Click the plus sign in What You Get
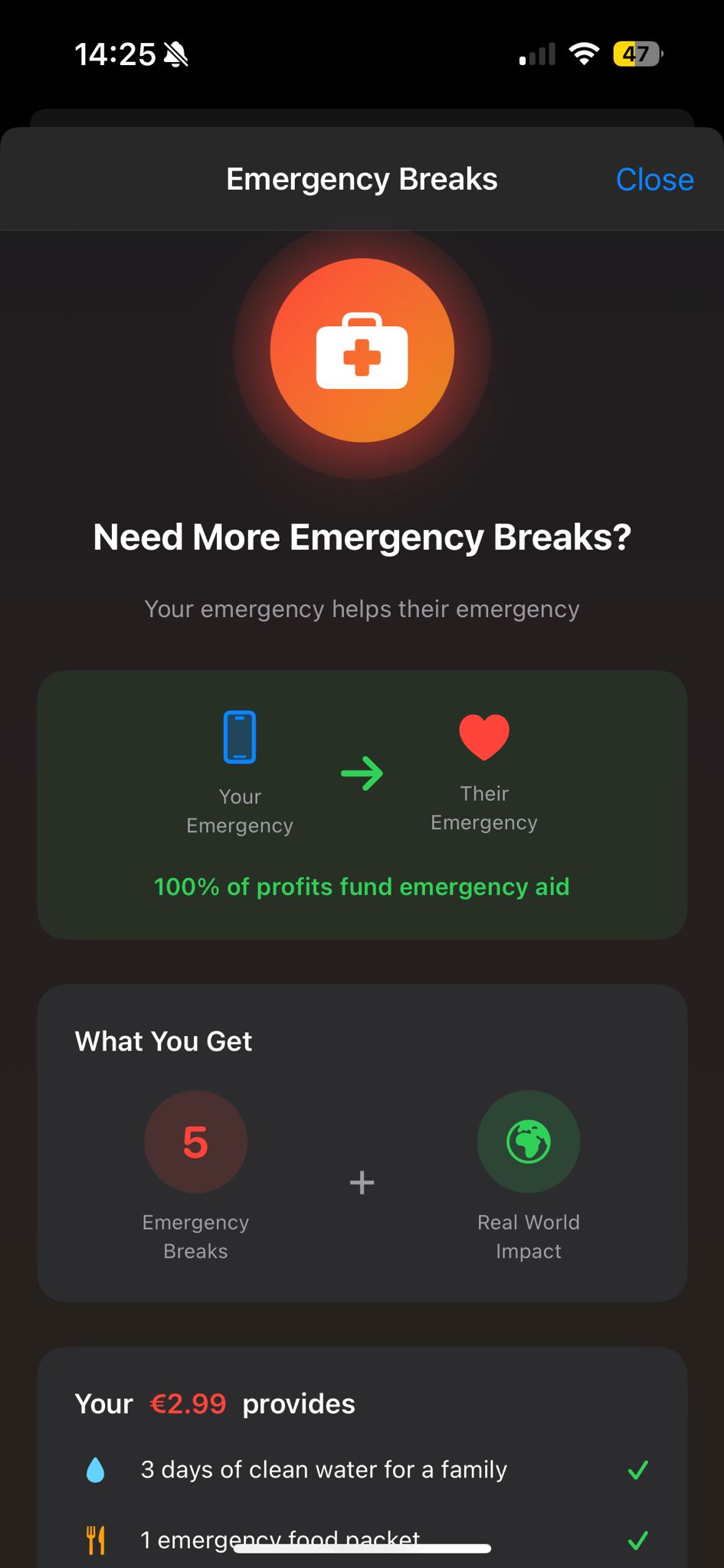The image size is (724, 1568). point(362,1181)
